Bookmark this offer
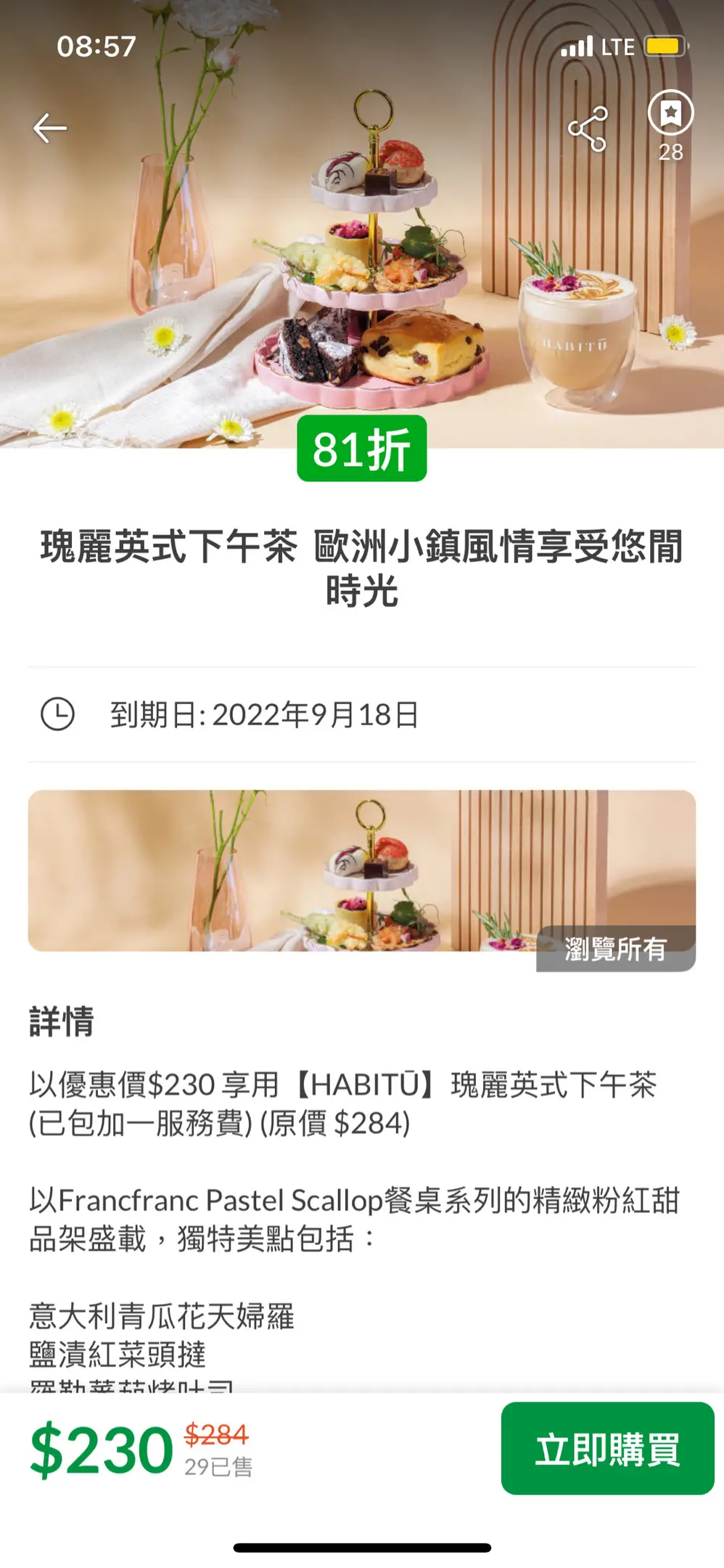 click(x=670, y=113)
